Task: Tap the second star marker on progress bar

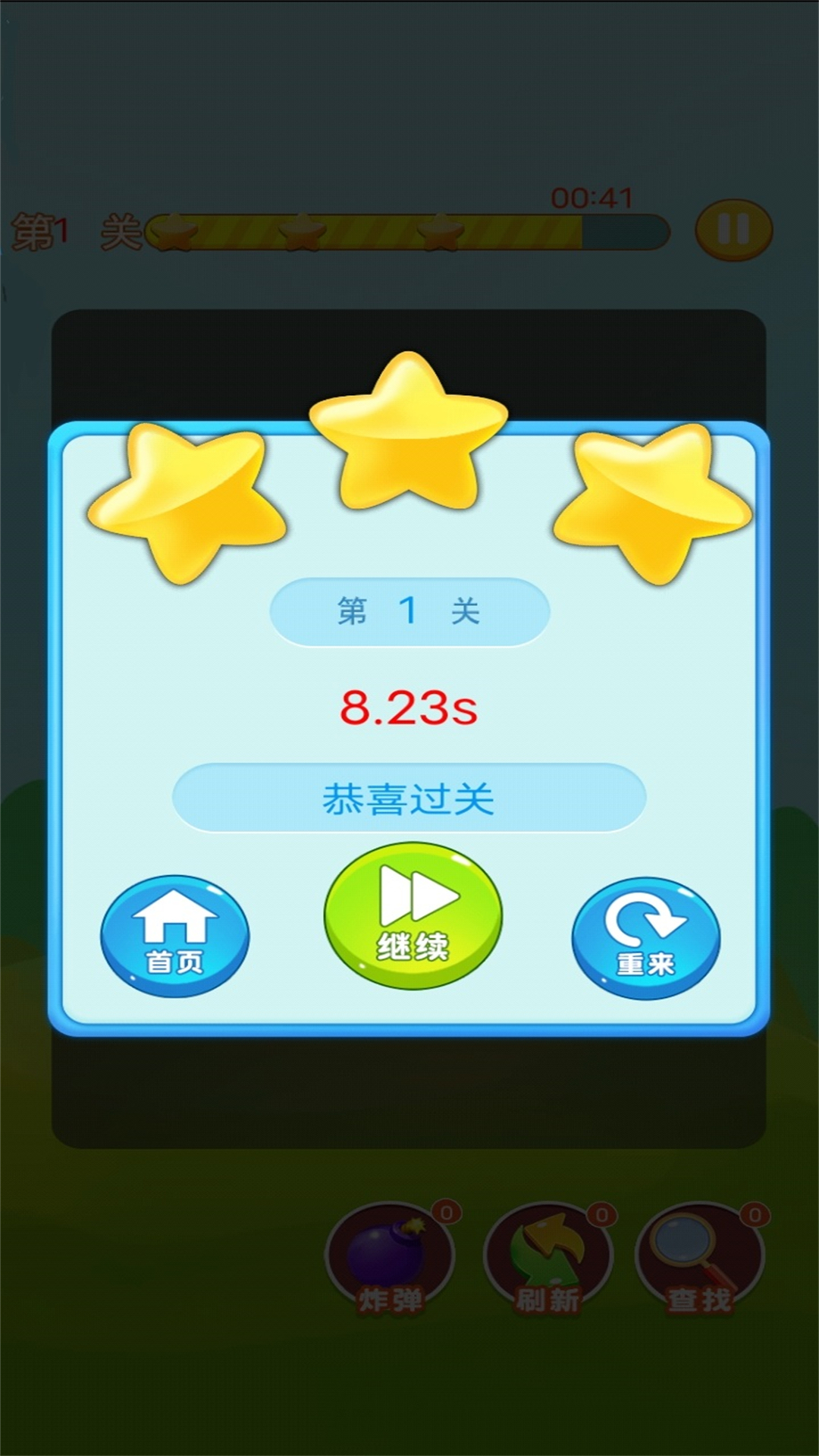Action: [x=303, y=232]
